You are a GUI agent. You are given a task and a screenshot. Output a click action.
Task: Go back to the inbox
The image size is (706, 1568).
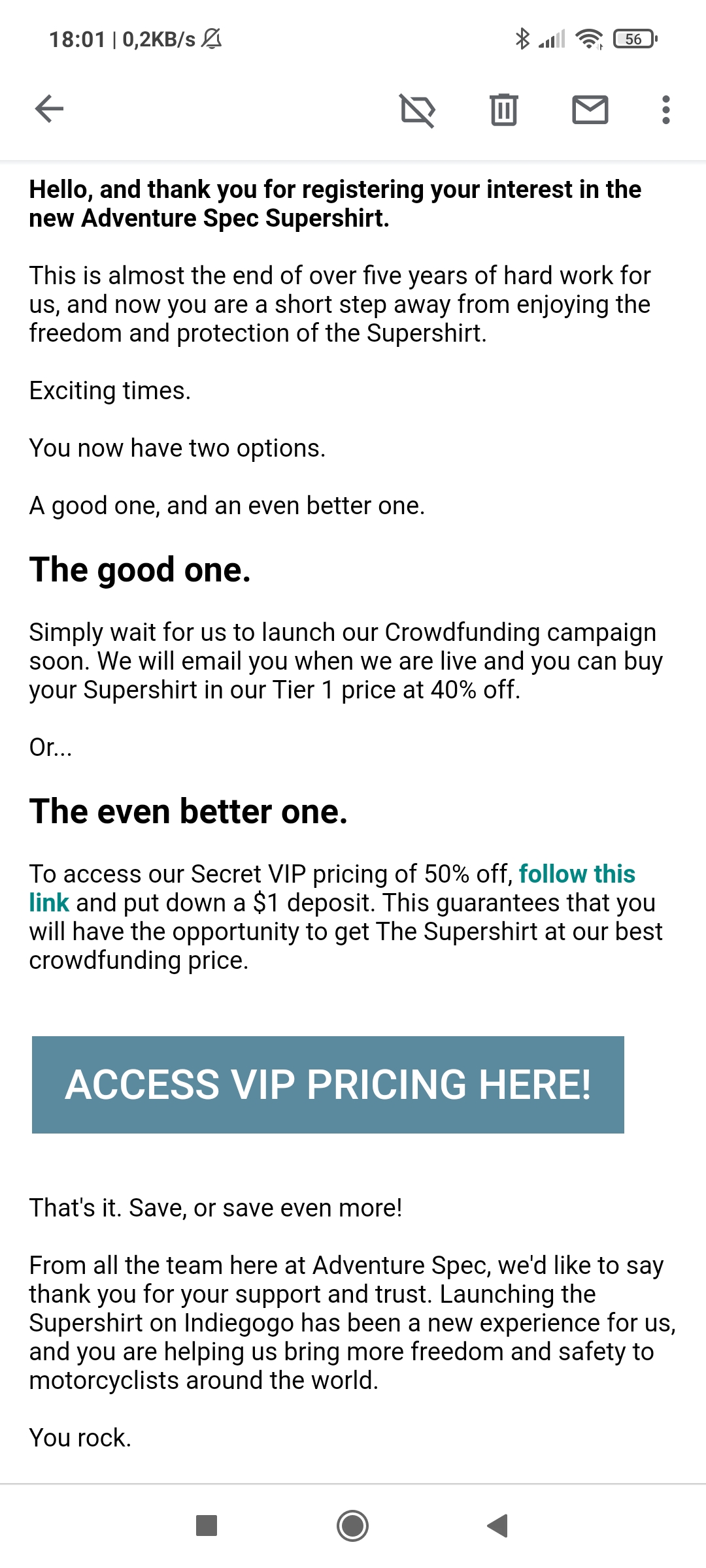(x=49, y=108)
